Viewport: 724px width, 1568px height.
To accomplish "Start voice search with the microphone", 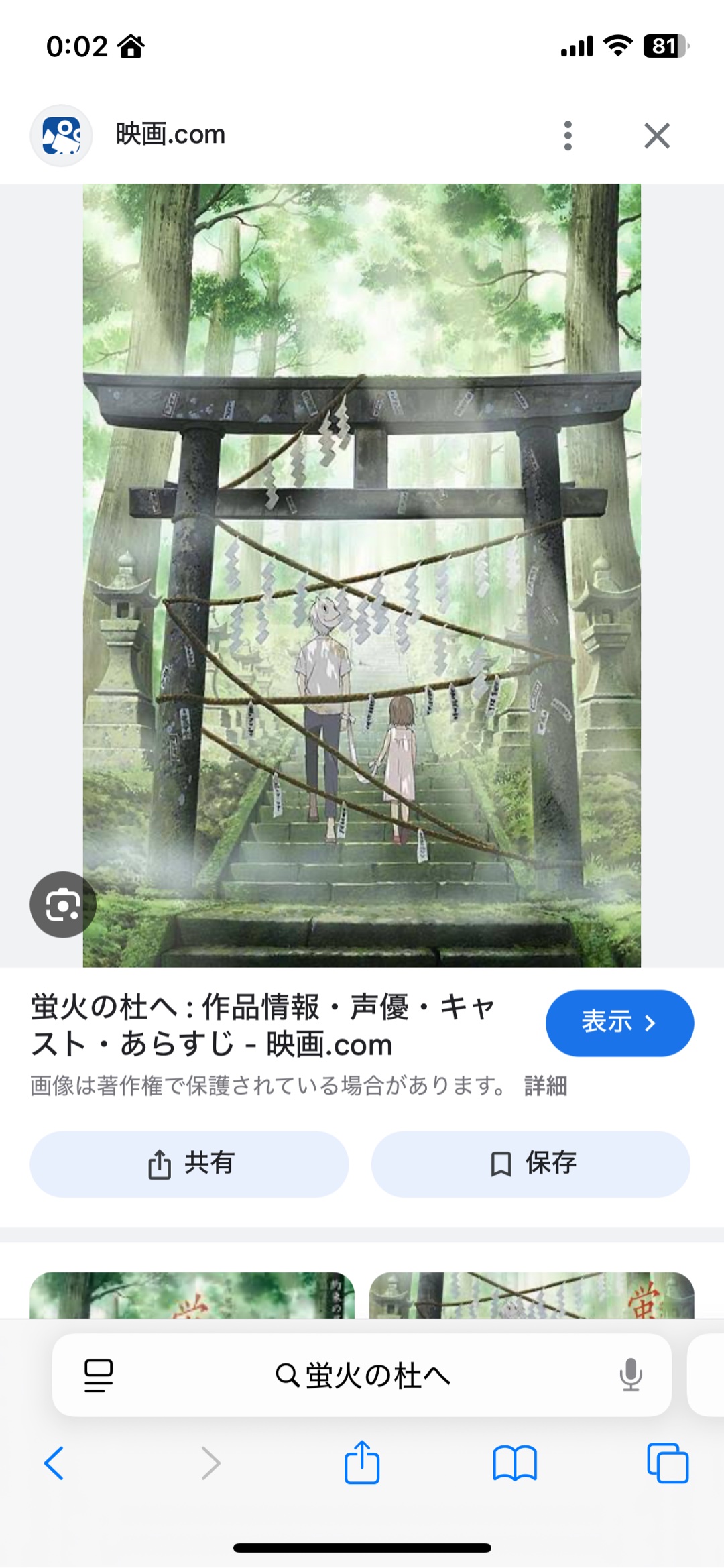I will pyautogui.click(x=630, y=1376).
